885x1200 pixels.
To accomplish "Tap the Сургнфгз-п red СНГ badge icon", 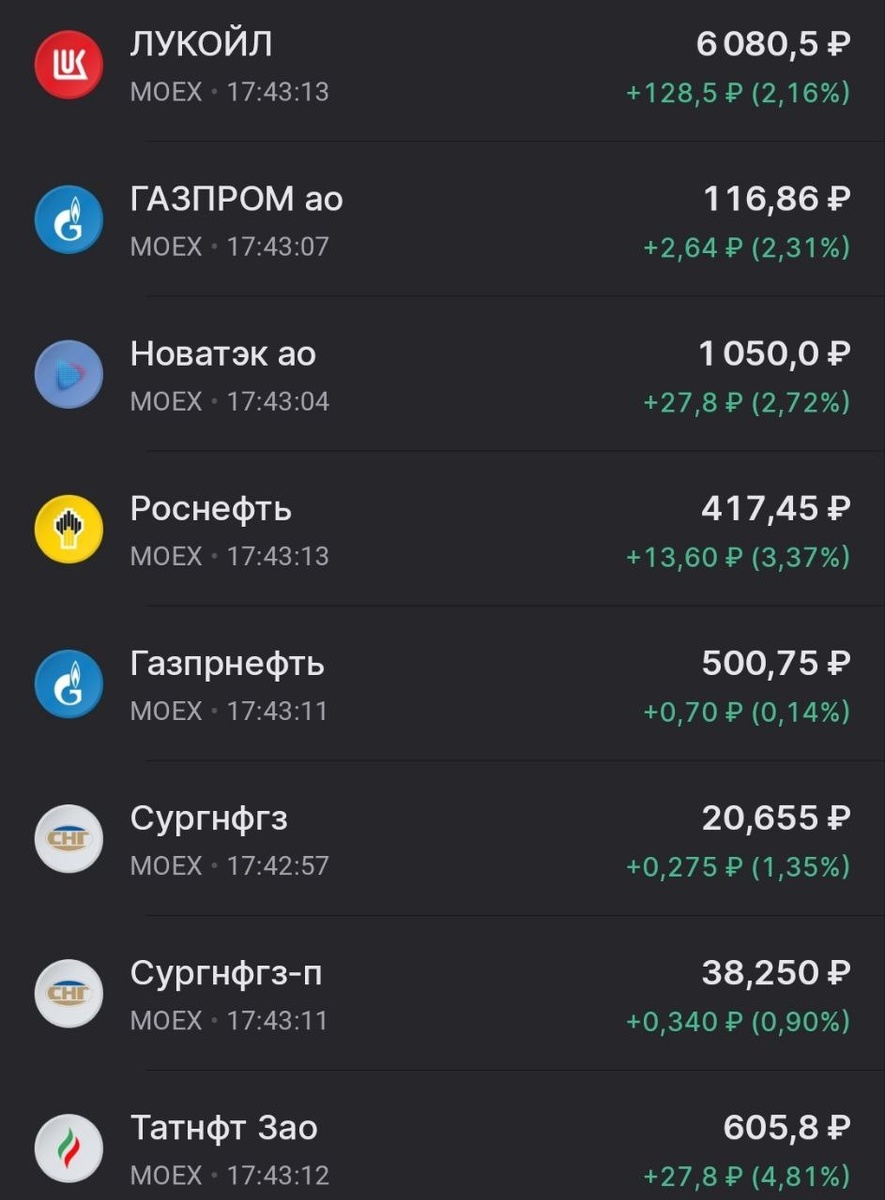I will (x=68, y=994).
